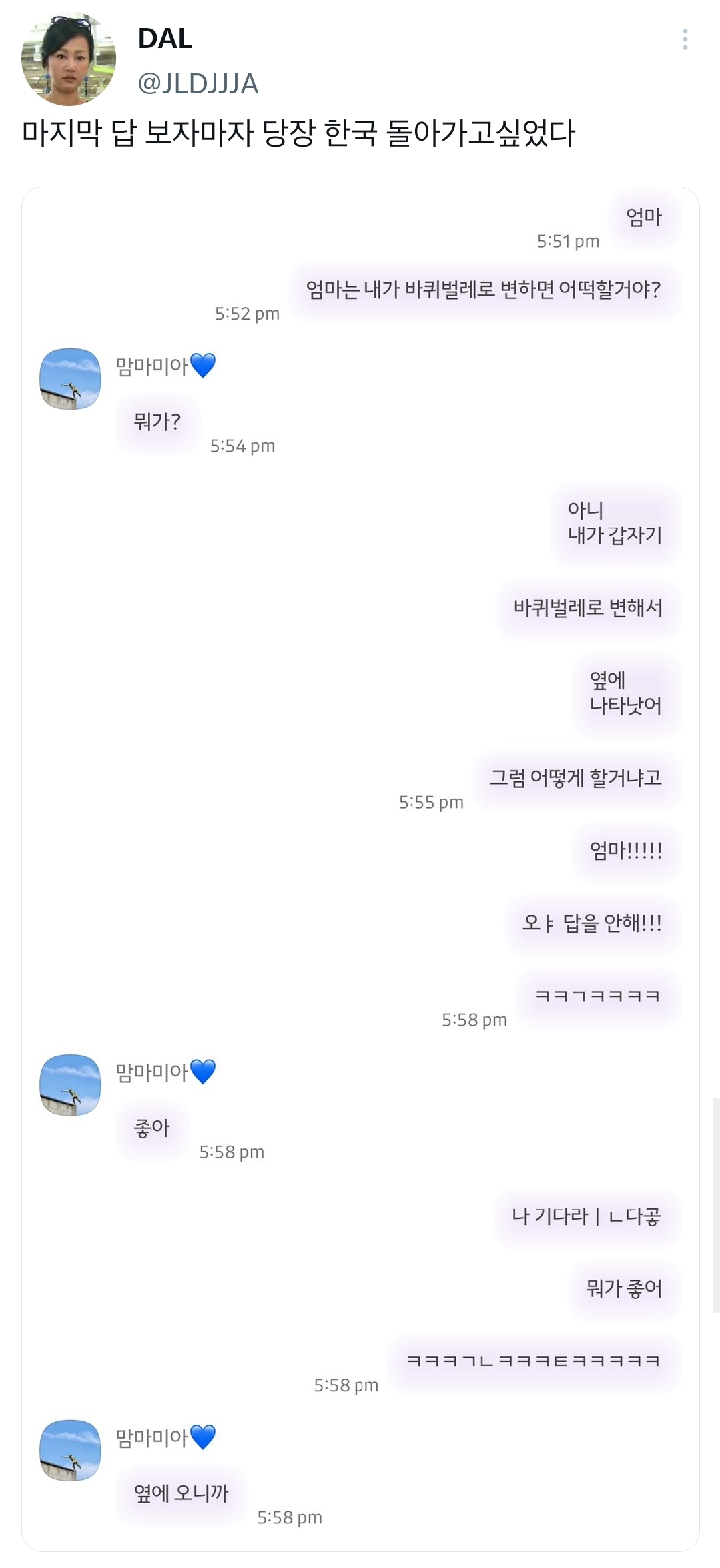This screenshot has width=720, height=1568.
Task: Open the tweet's overflow menu
Action: click(685, 40)
